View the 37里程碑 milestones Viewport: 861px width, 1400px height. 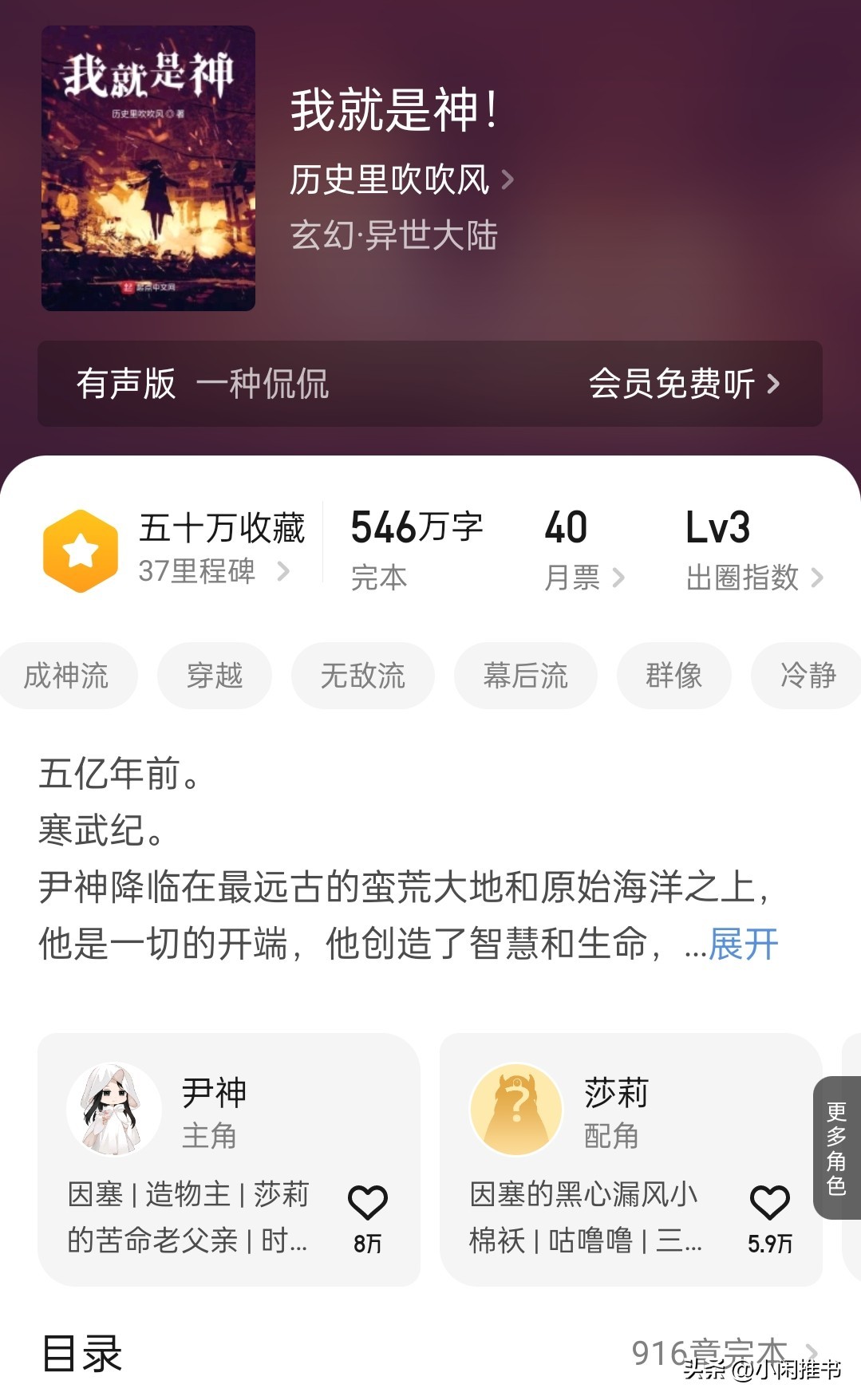214,571
